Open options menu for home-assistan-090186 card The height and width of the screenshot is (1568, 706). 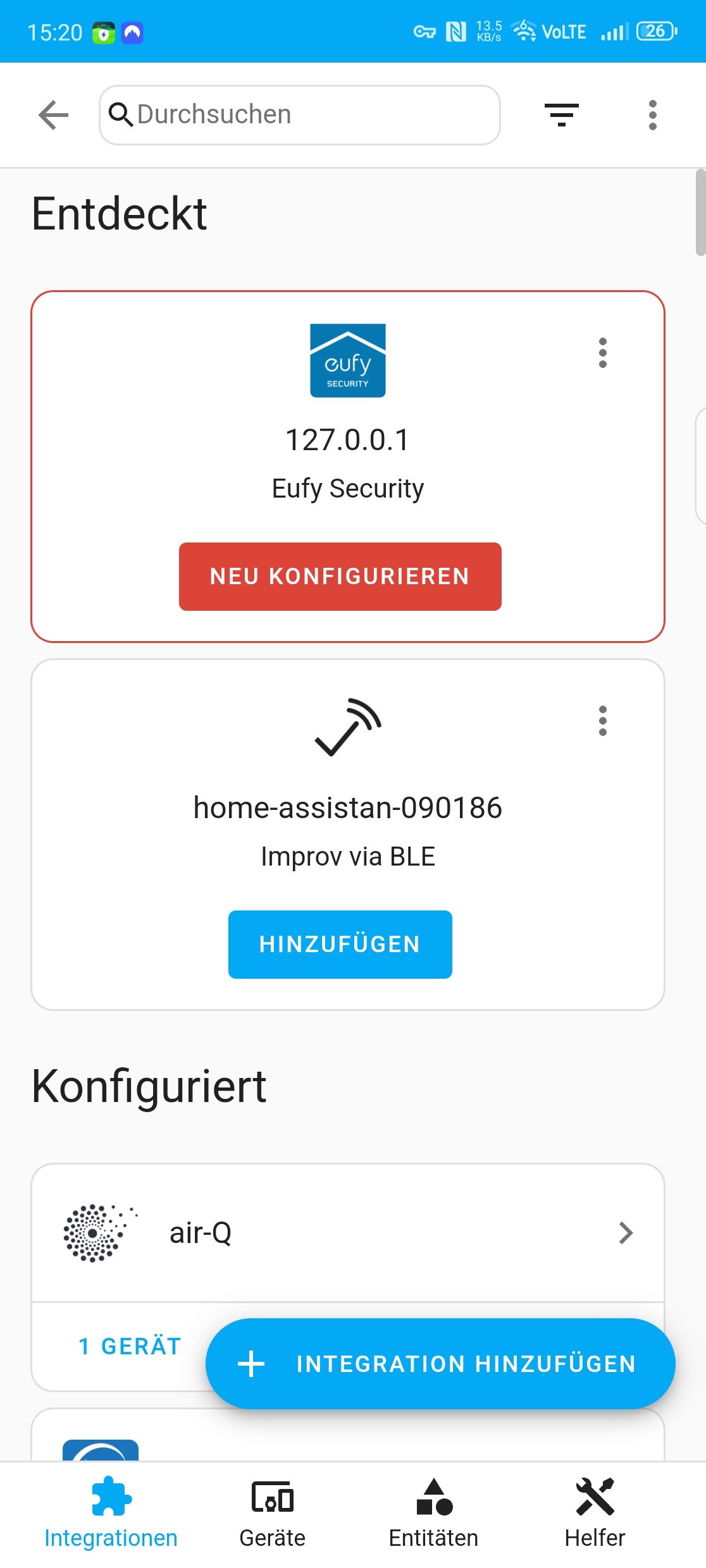(602, 721)
